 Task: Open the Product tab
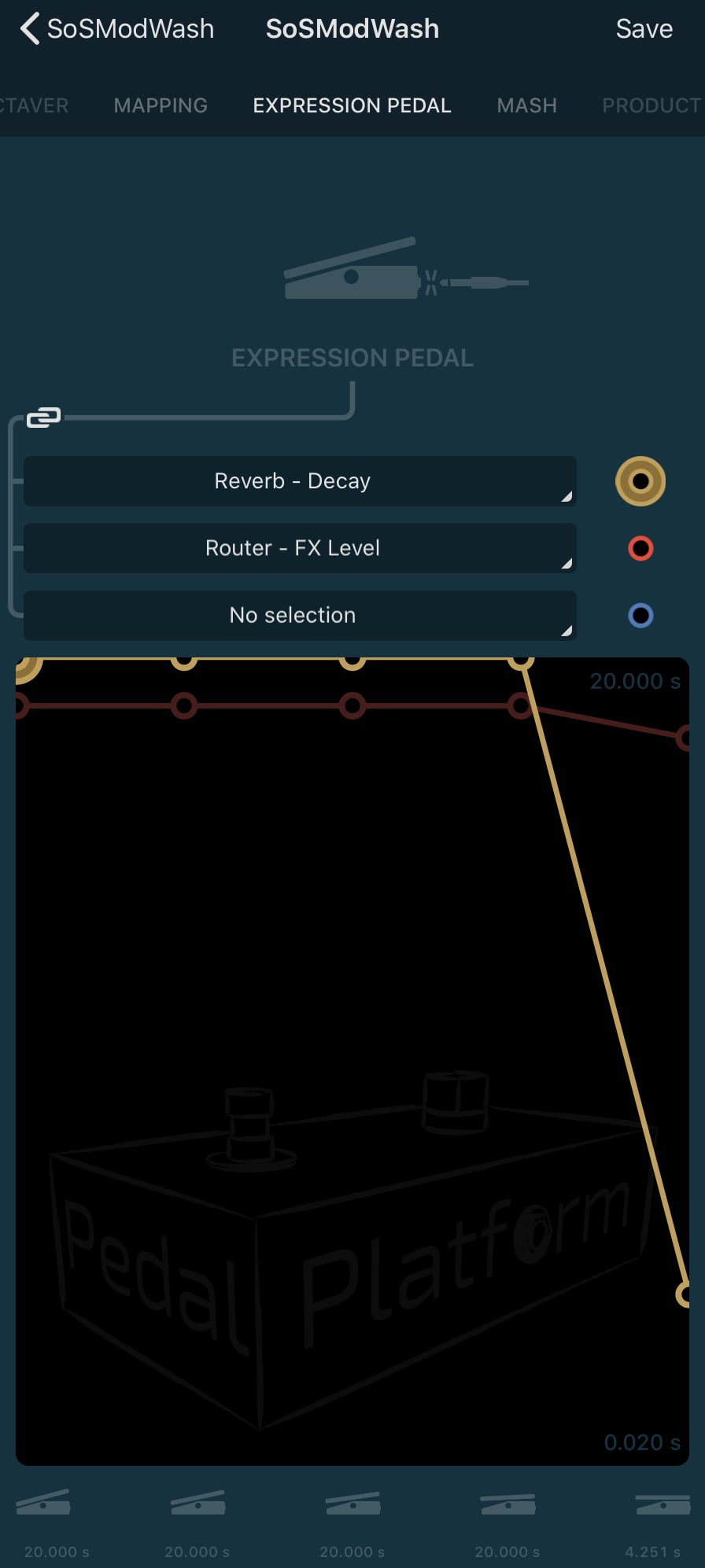[x=651, y=105]
